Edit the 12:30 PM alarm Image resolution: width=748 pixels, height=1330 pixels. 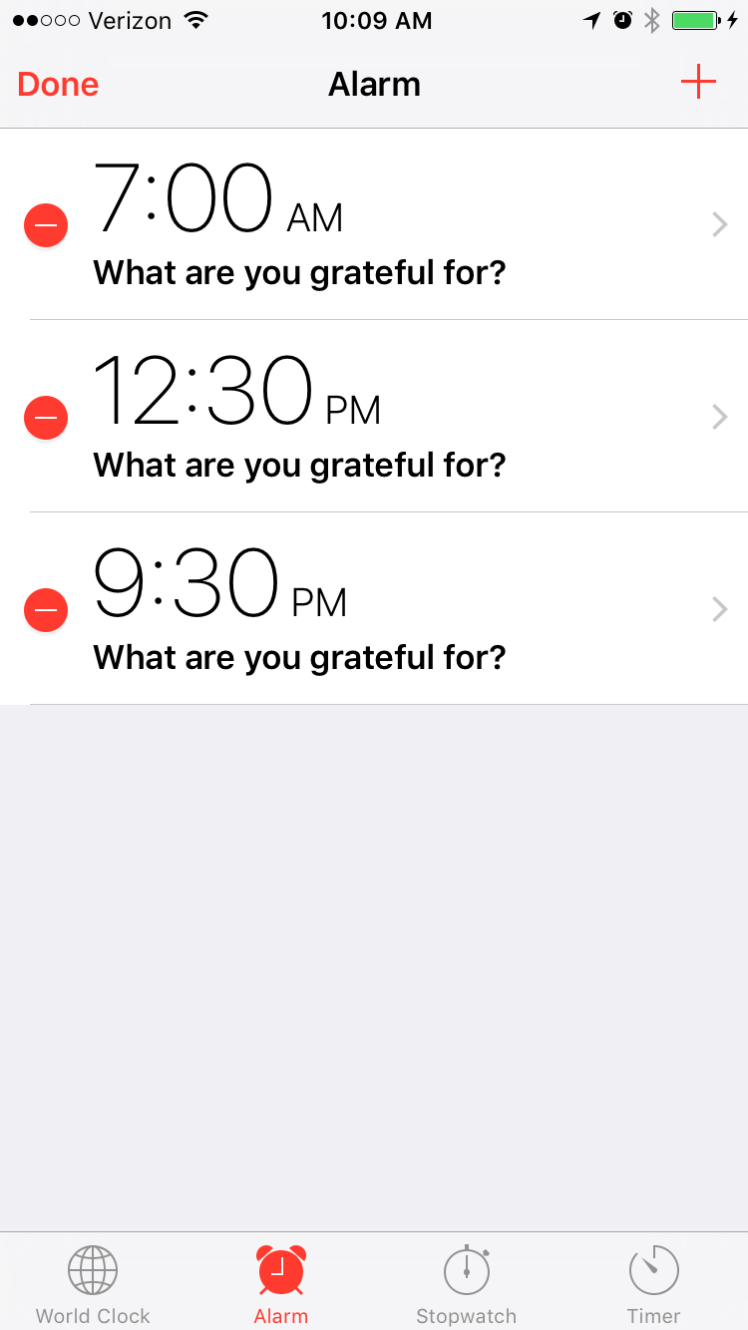(400, 417)
